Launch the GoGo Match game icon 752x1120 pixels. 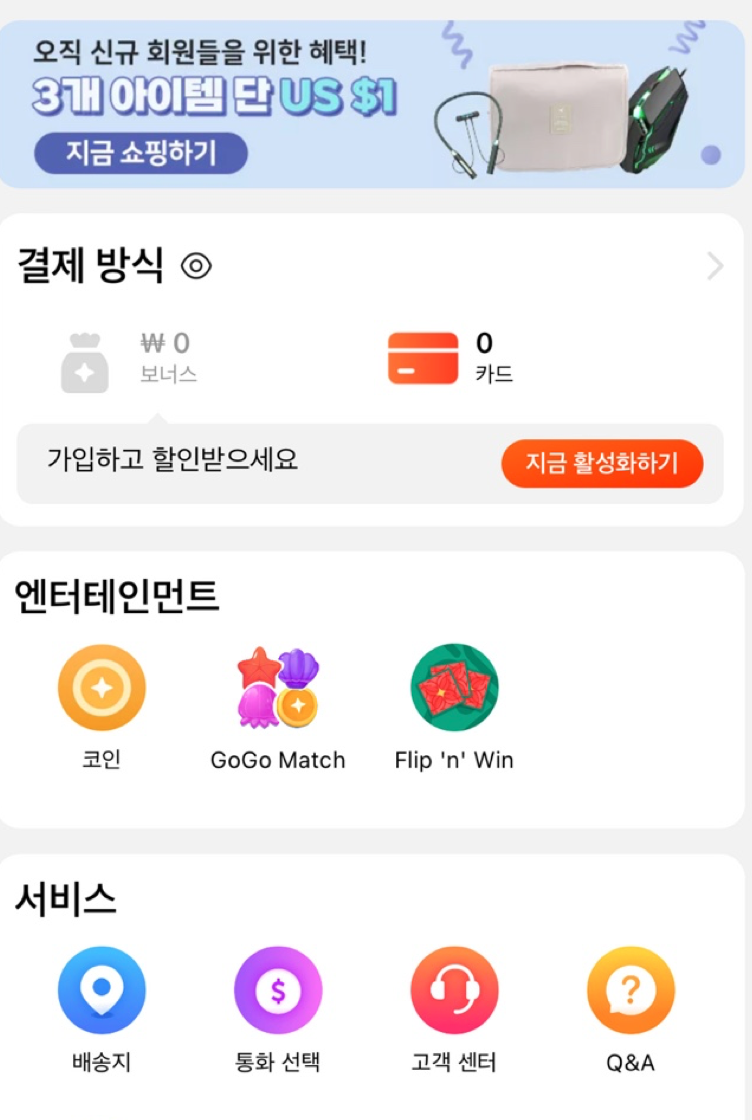pyautogui.click(x=278, y=687)
